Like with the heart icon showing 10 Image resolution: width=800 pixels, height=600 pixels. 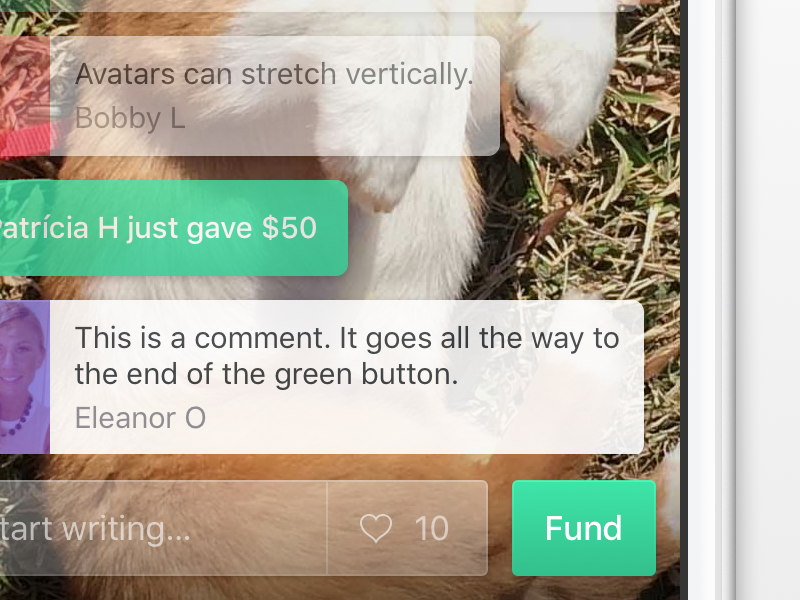[x=376, y=528]
